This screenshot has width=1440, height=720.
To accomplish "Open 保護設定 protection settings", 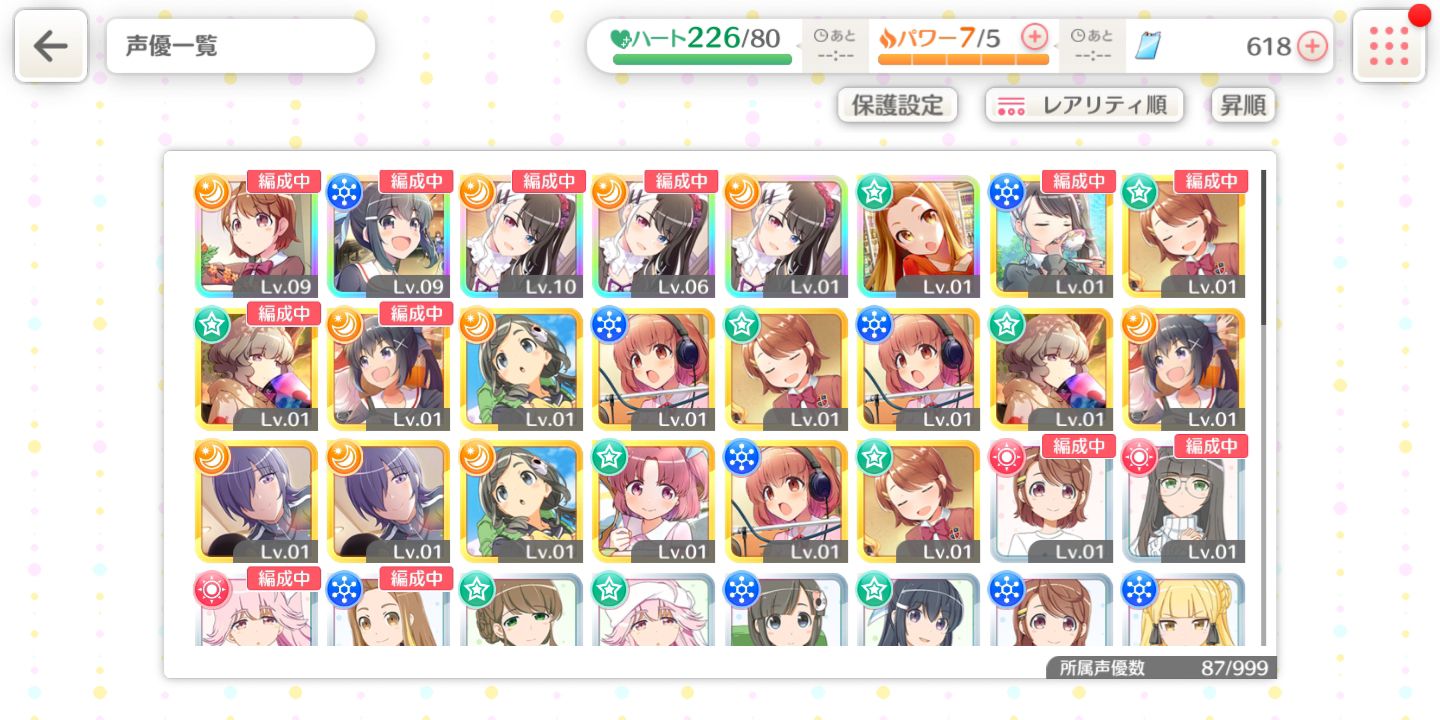I will tap(897, 105).
